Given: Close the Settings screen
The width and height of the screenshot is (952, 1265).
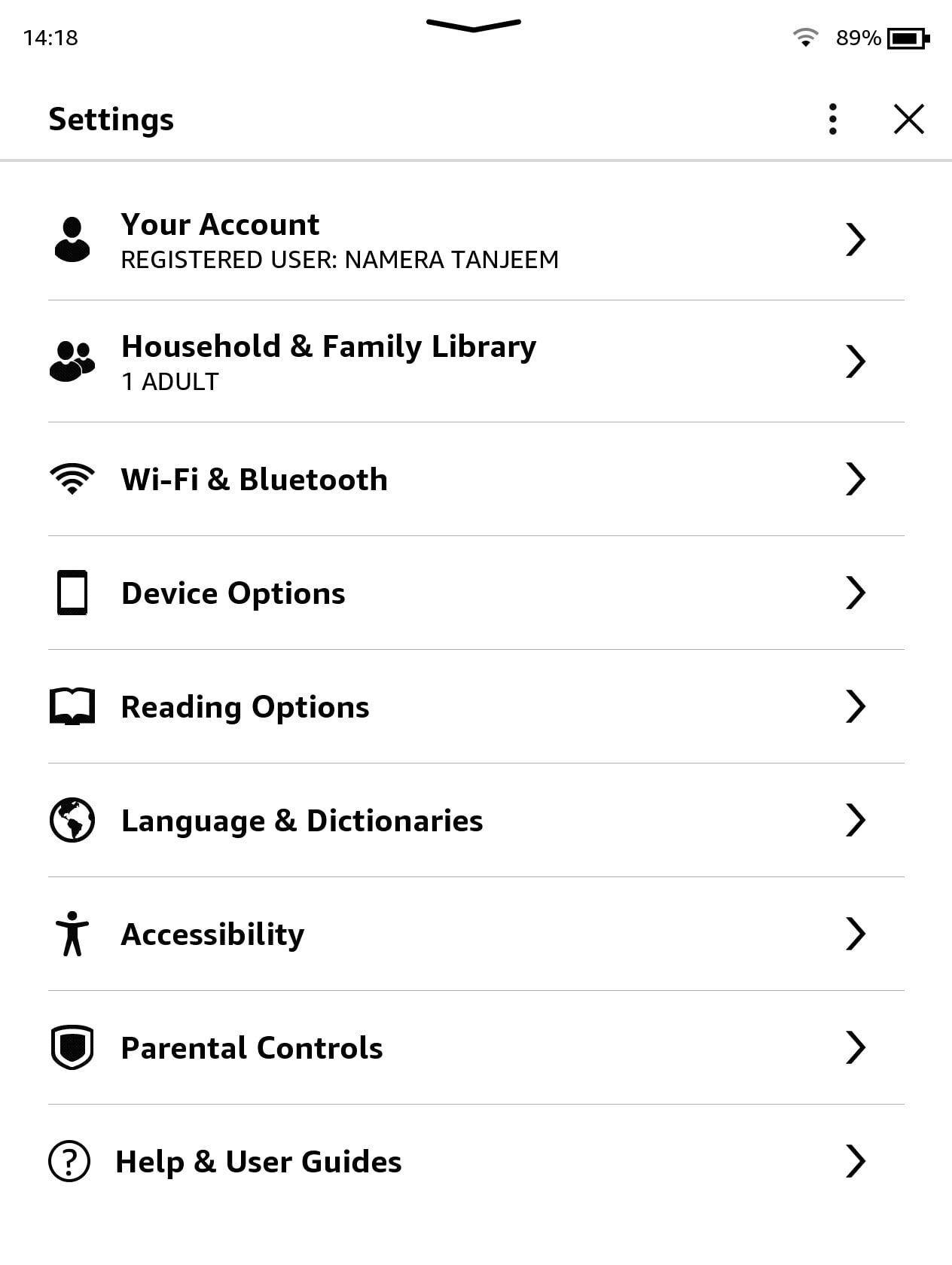Looking at the screenshot, I should click(908, 119).
